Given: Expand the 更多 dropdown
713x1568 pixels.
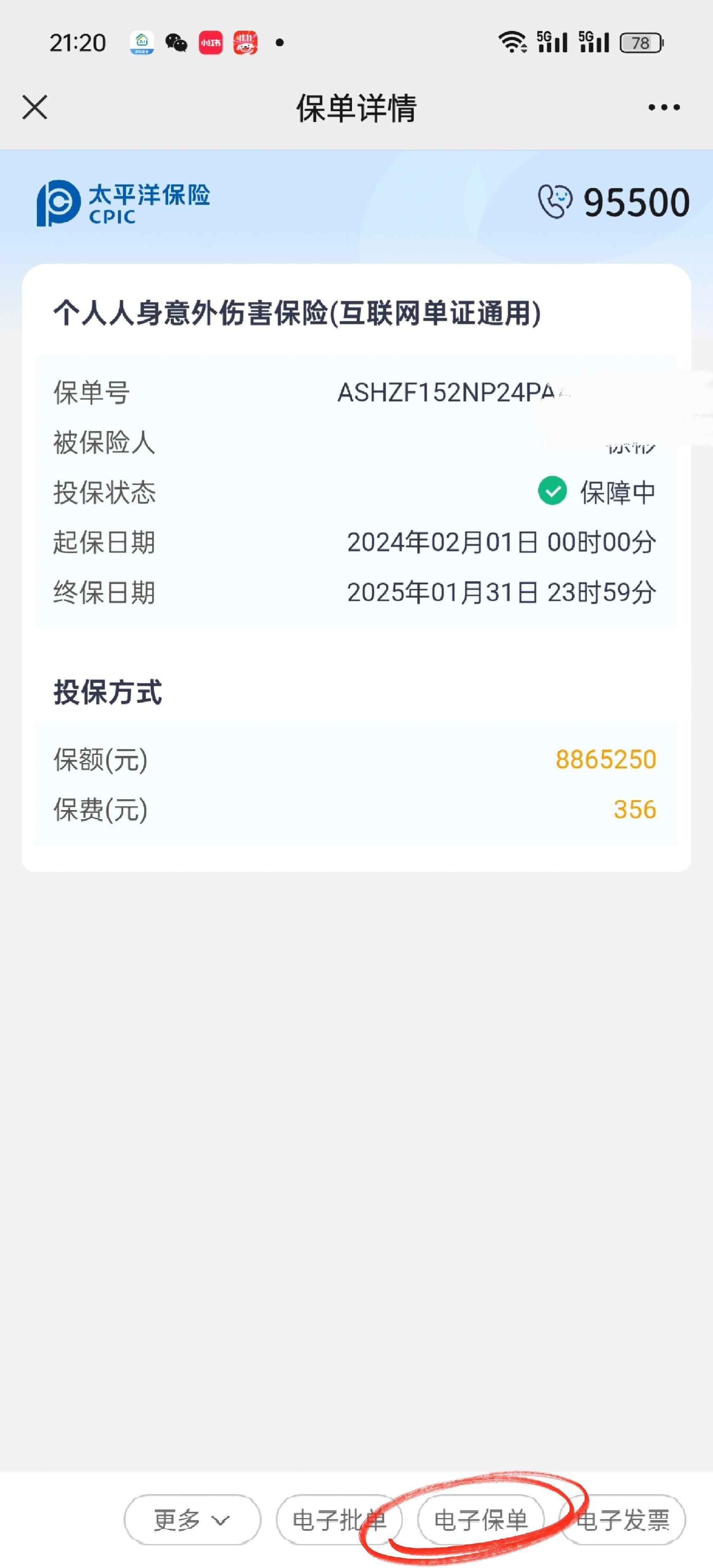Looking at the screenshot, I should [x=192, y=1520].
